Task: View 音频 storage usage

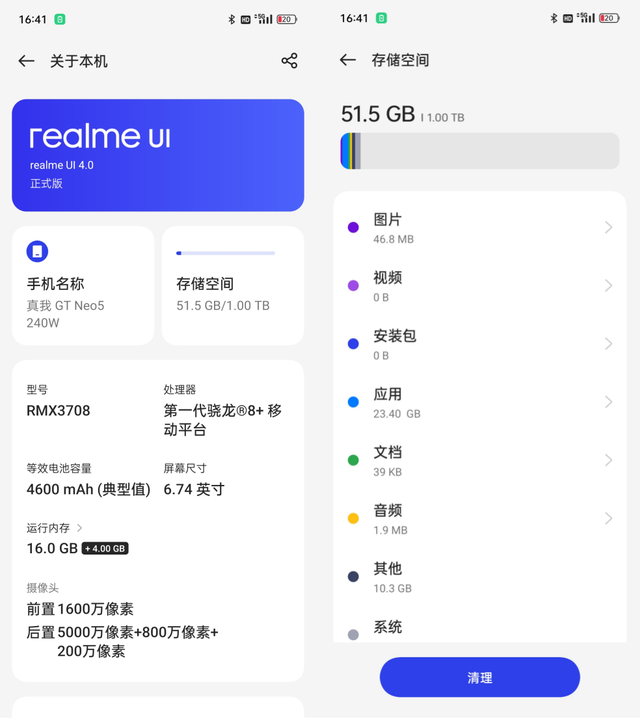Action: click(x=480, y=518)
